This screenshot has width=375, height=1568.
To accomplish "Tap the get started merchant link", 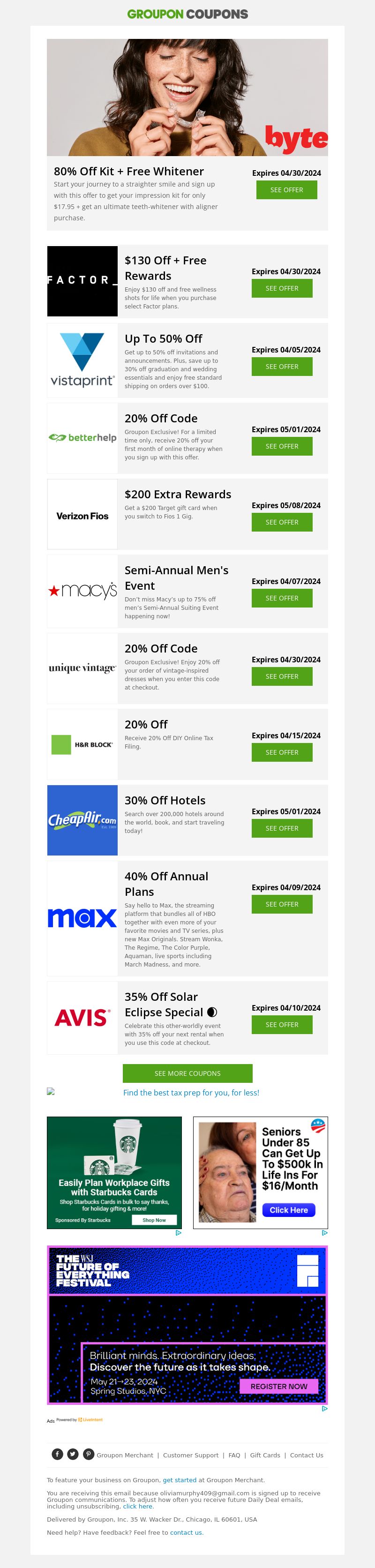I will click(x=179, y=1480).
